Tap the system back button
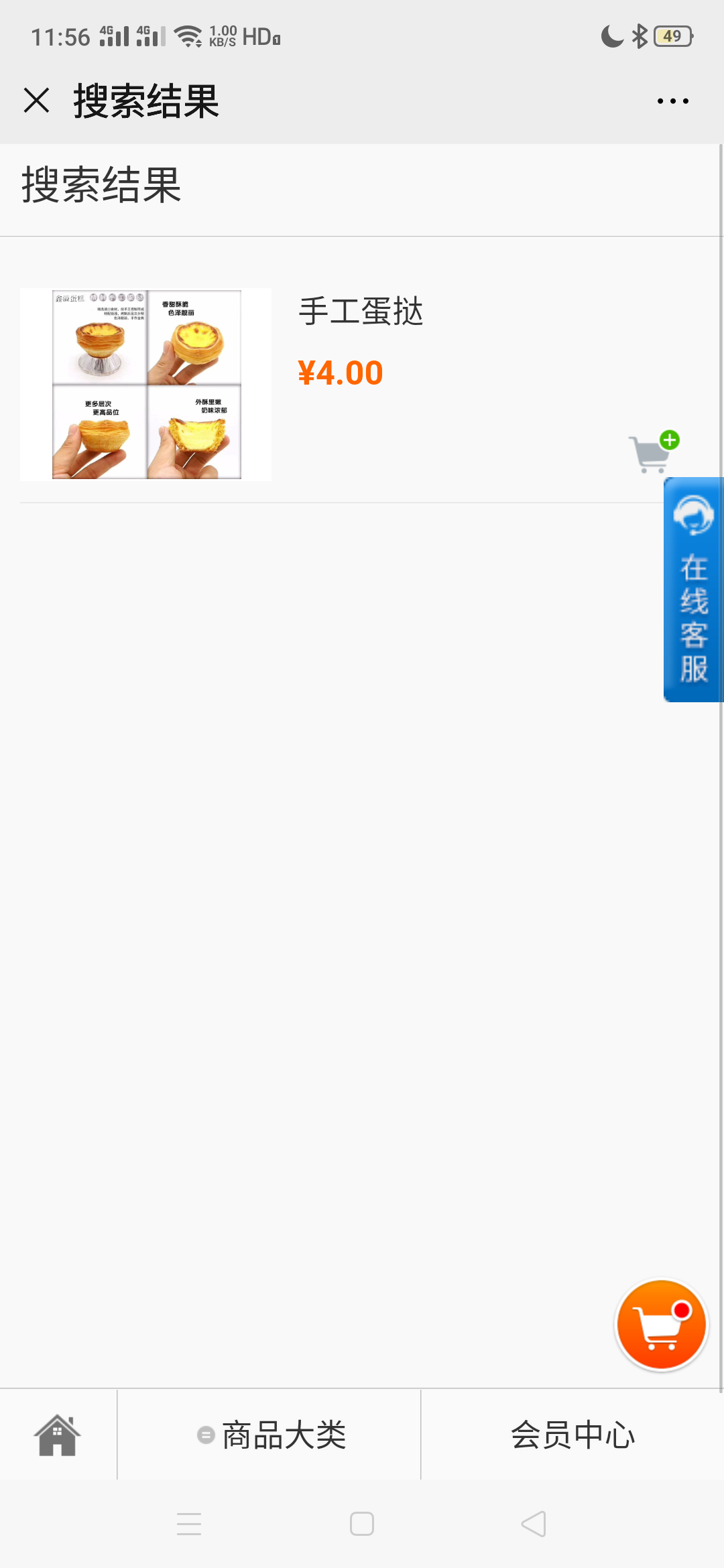Image resolution: width=724 pixels, height=1568 pixels. 534,1524
